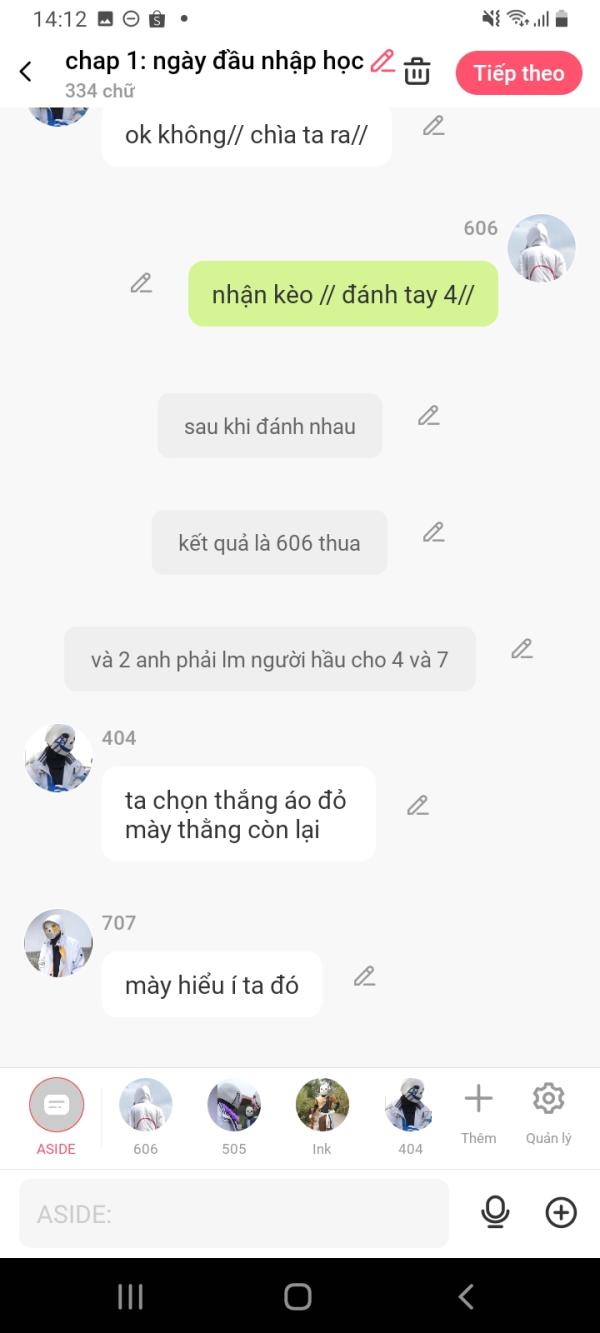This screenshot has height=1333, width=600.
Task: Start voice input with the microphone
Action: pos(495,1213)
